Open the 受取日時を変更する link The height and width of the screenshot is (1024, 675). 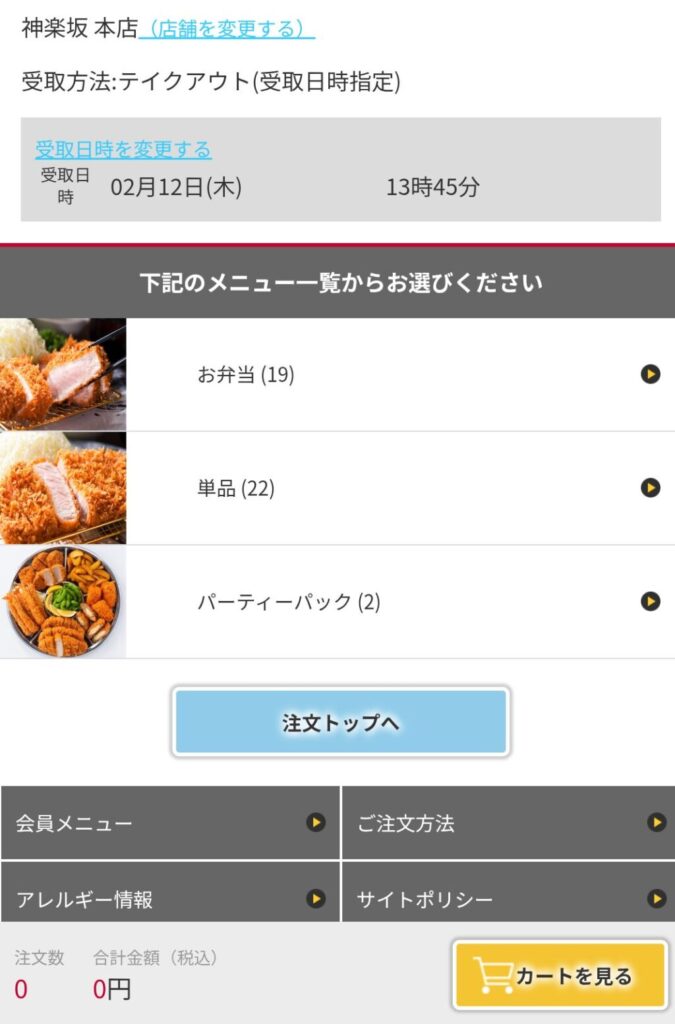pyautogui.click(x=123, y=150)
